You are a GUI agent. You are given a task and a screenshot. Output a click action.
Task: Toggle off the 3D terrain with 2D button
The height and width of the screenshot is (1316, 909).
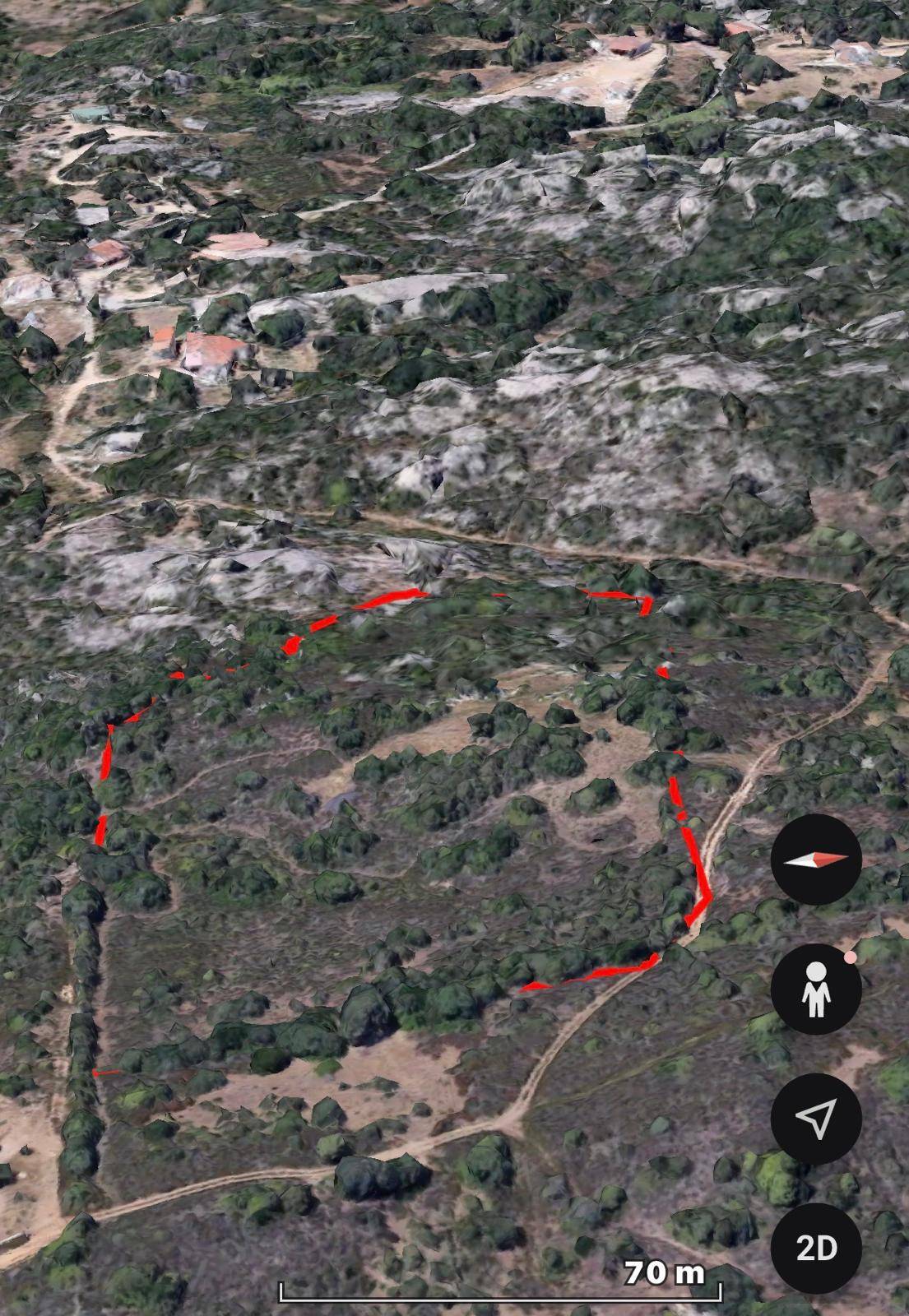click(814, 1248)
